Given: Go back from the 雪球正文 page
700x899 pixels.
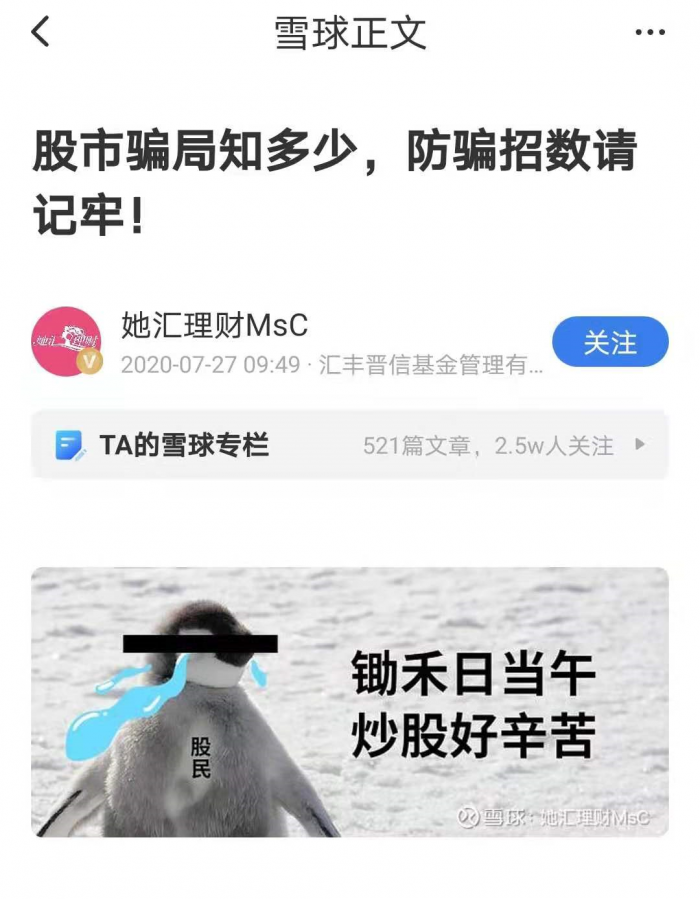Looking at the screenshot, I should coord(40,32).
